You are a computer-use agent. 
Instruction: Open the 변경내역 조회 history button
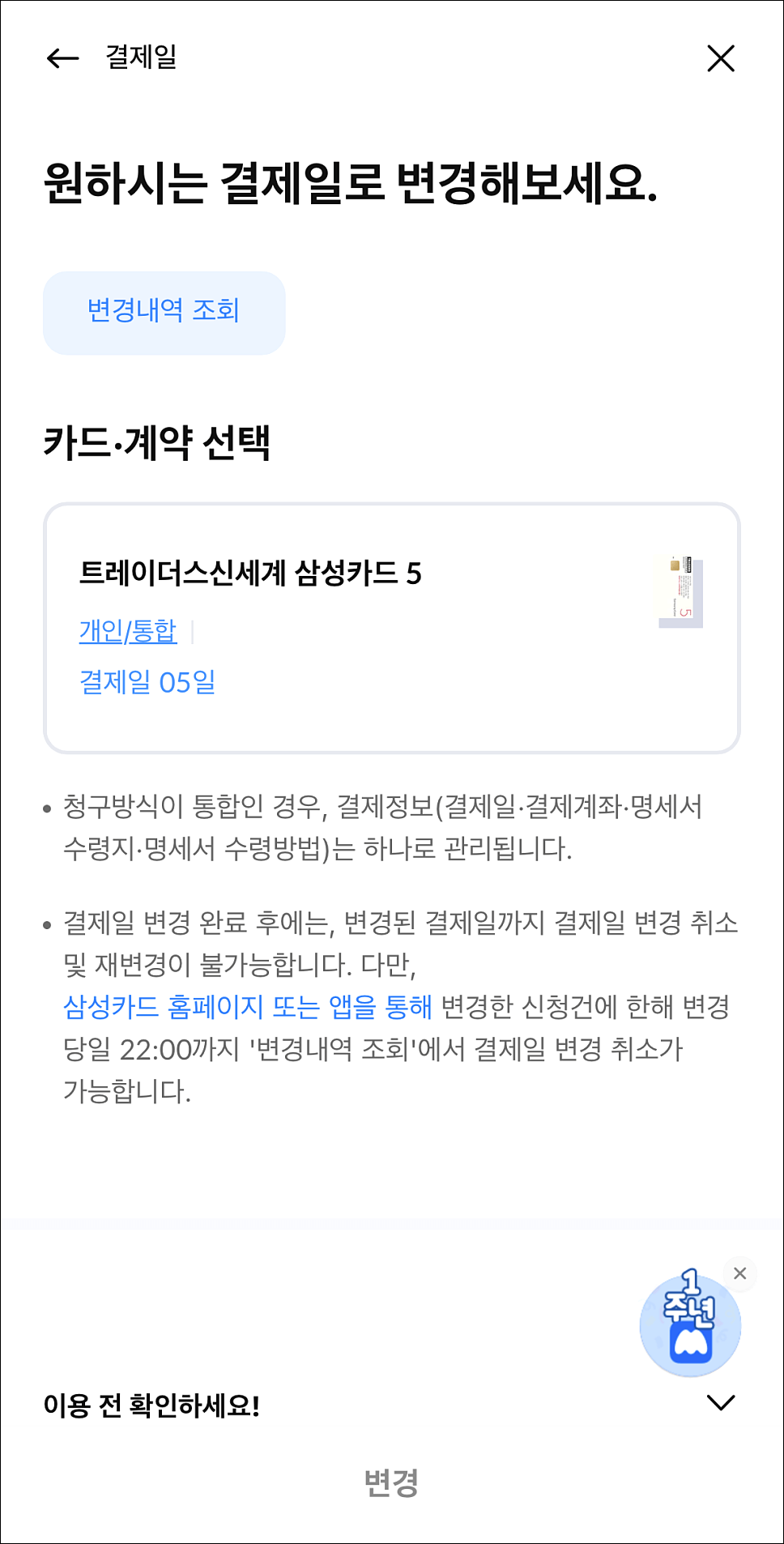164,312
